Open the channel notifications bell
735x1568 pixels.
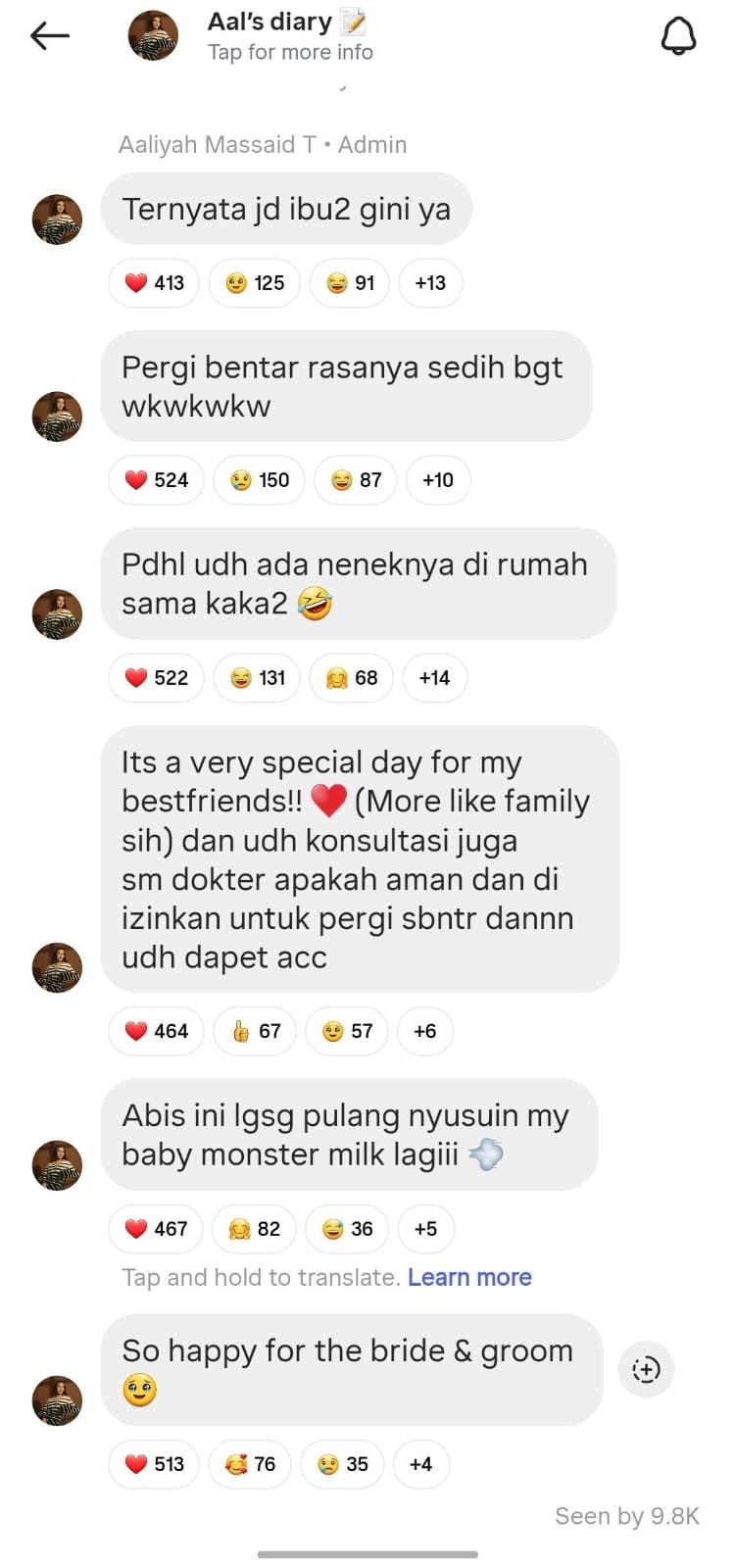[x=678, y=36]
